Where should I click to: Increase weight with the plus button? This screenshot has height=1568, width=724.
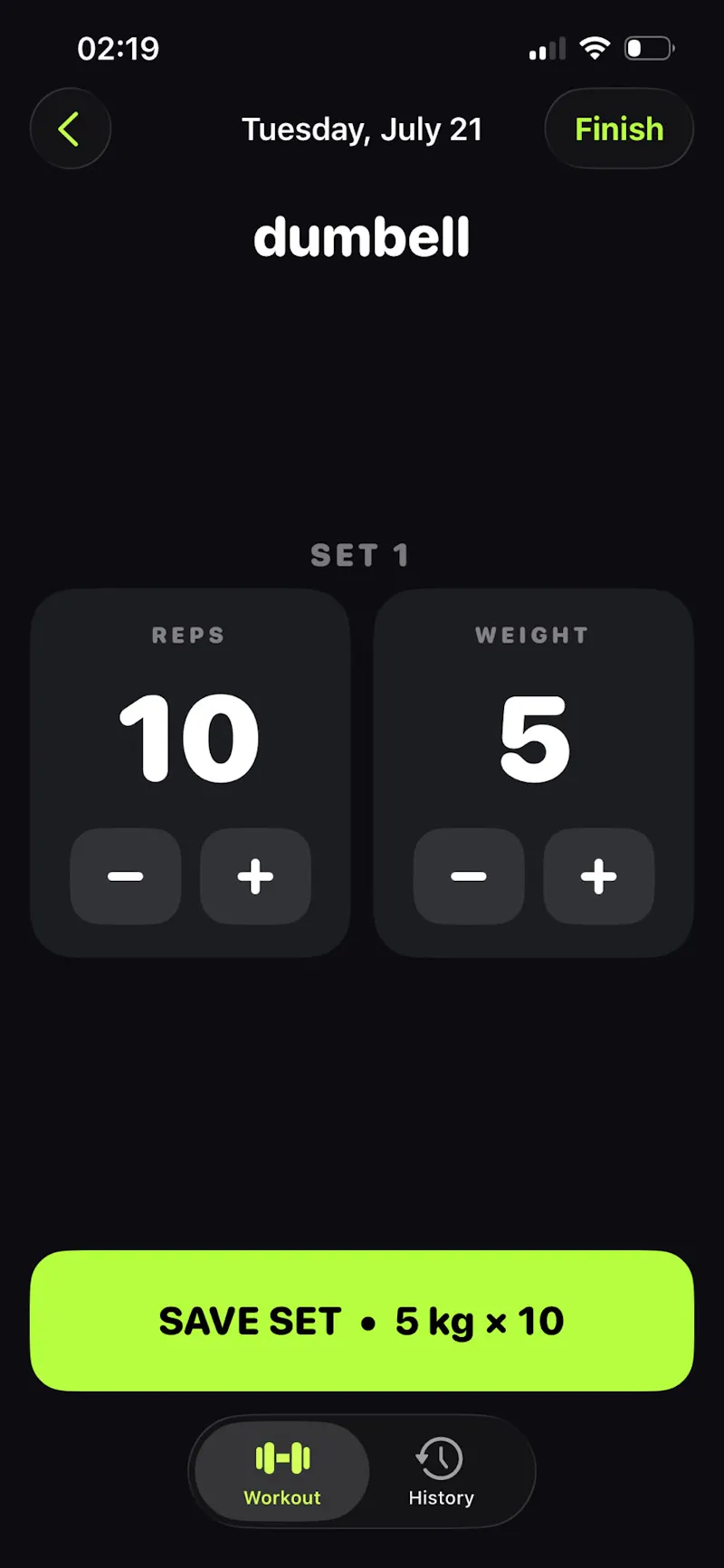(598, 875)
